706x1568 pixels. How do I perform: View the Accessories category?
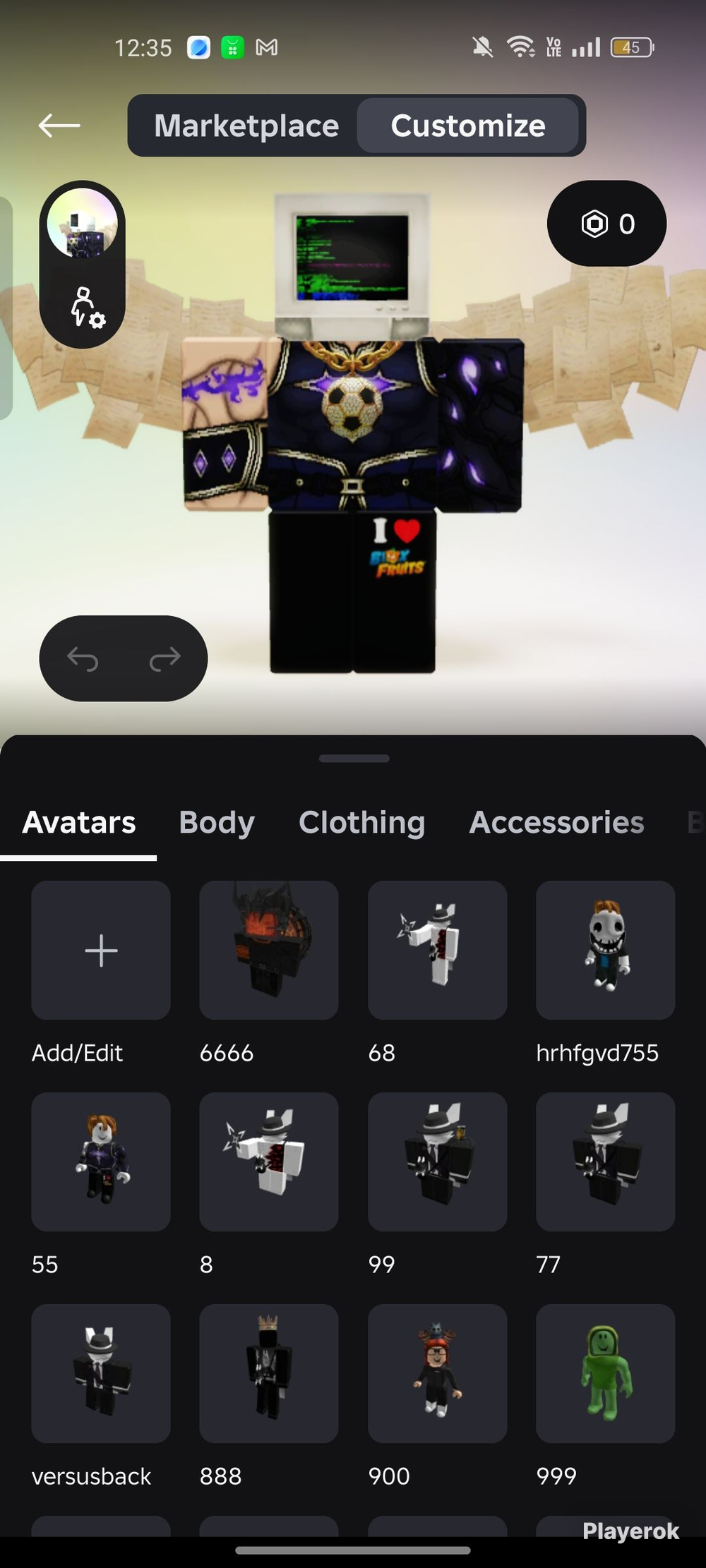[x=557, y=823]
